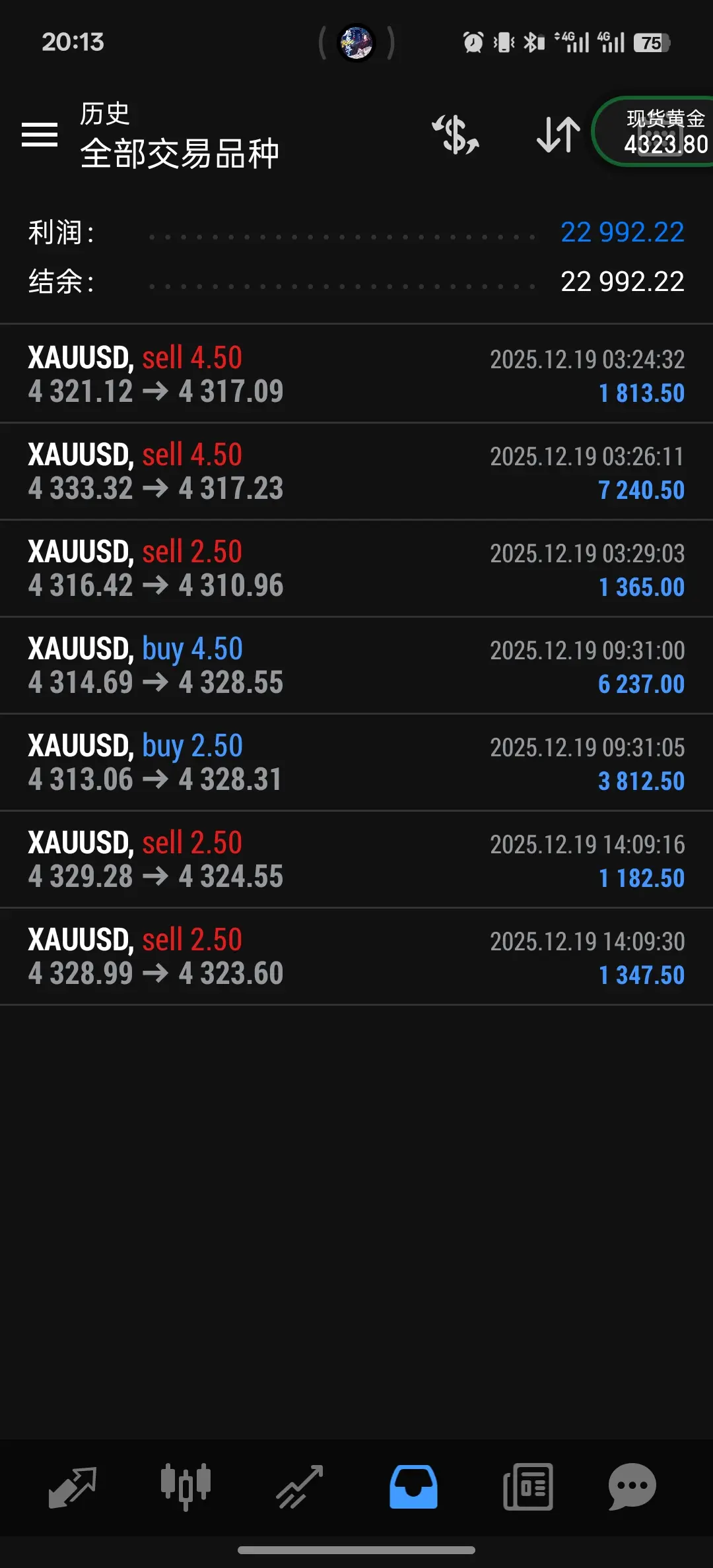The height and width of the screenshot is (1568, 713).
Task: Open the hamburger drawer menu
Action: pyautogui.click(x=40, y=135)
